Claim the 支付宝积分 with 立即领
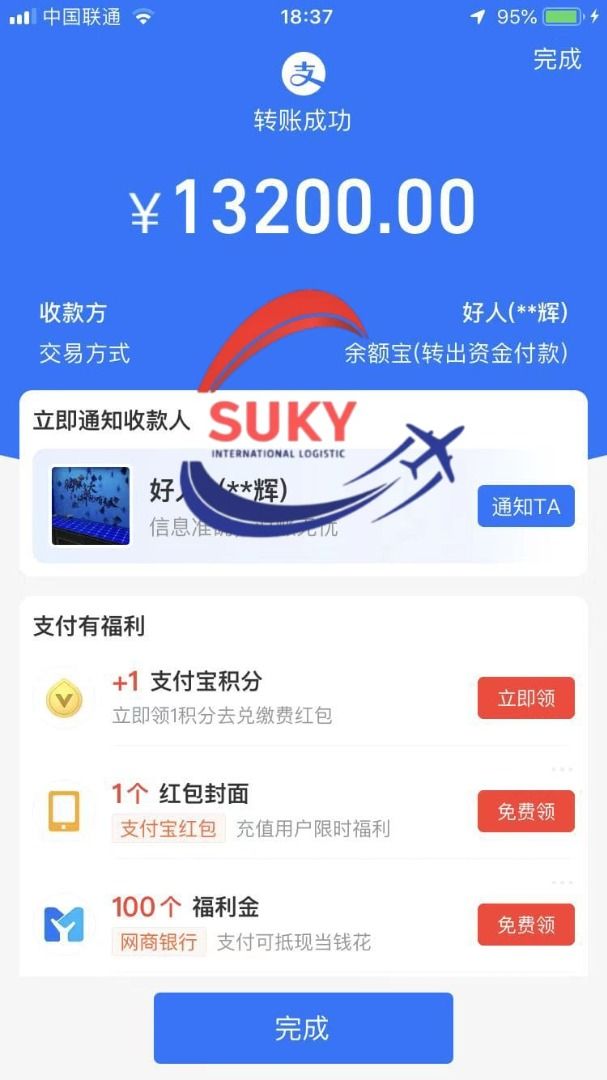607x1080 pixels. [x=526, y=698]
